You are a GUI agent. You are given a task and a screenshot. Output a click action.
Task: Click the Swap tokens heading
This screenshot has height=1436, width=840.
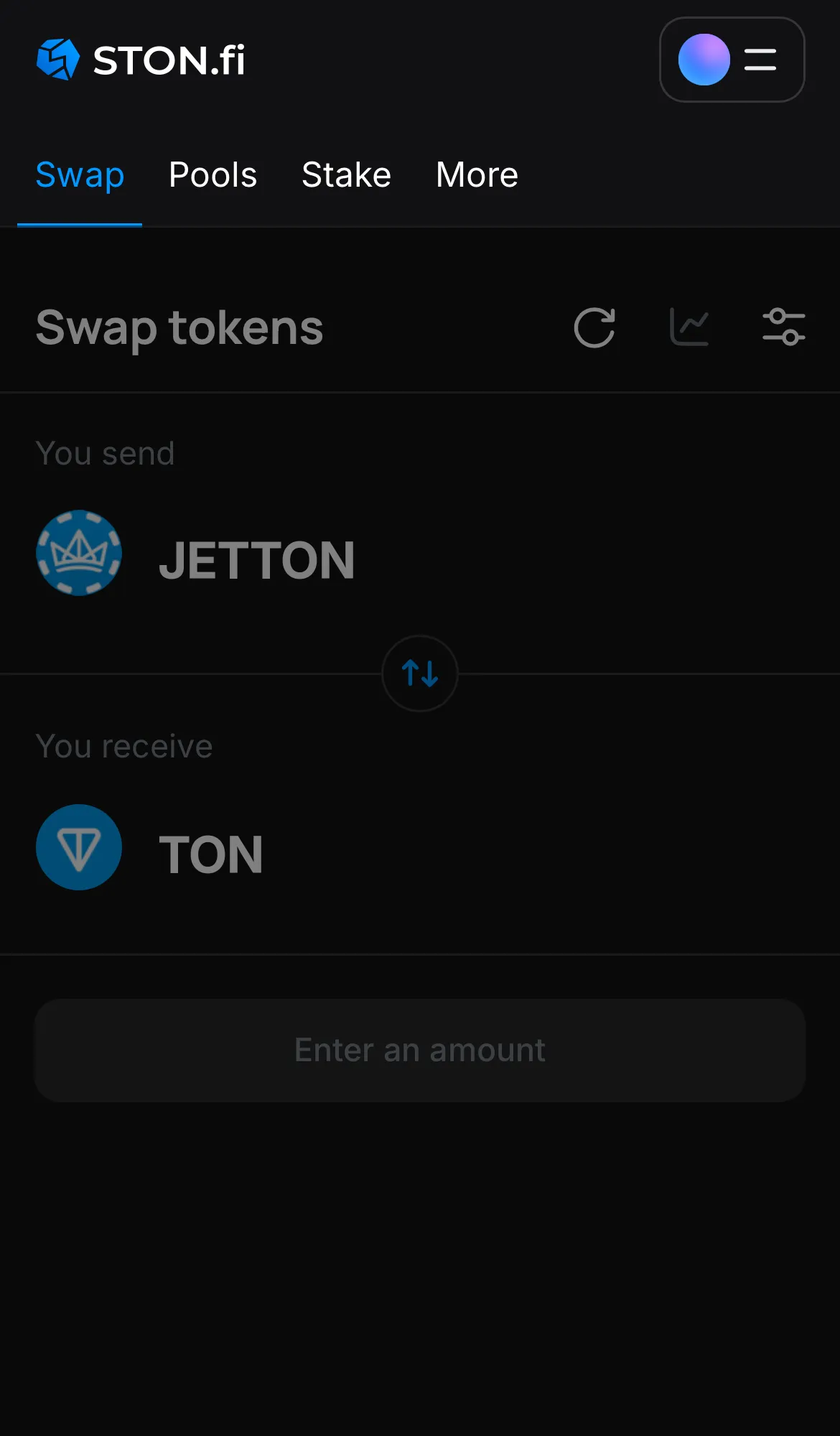[179, 328]
